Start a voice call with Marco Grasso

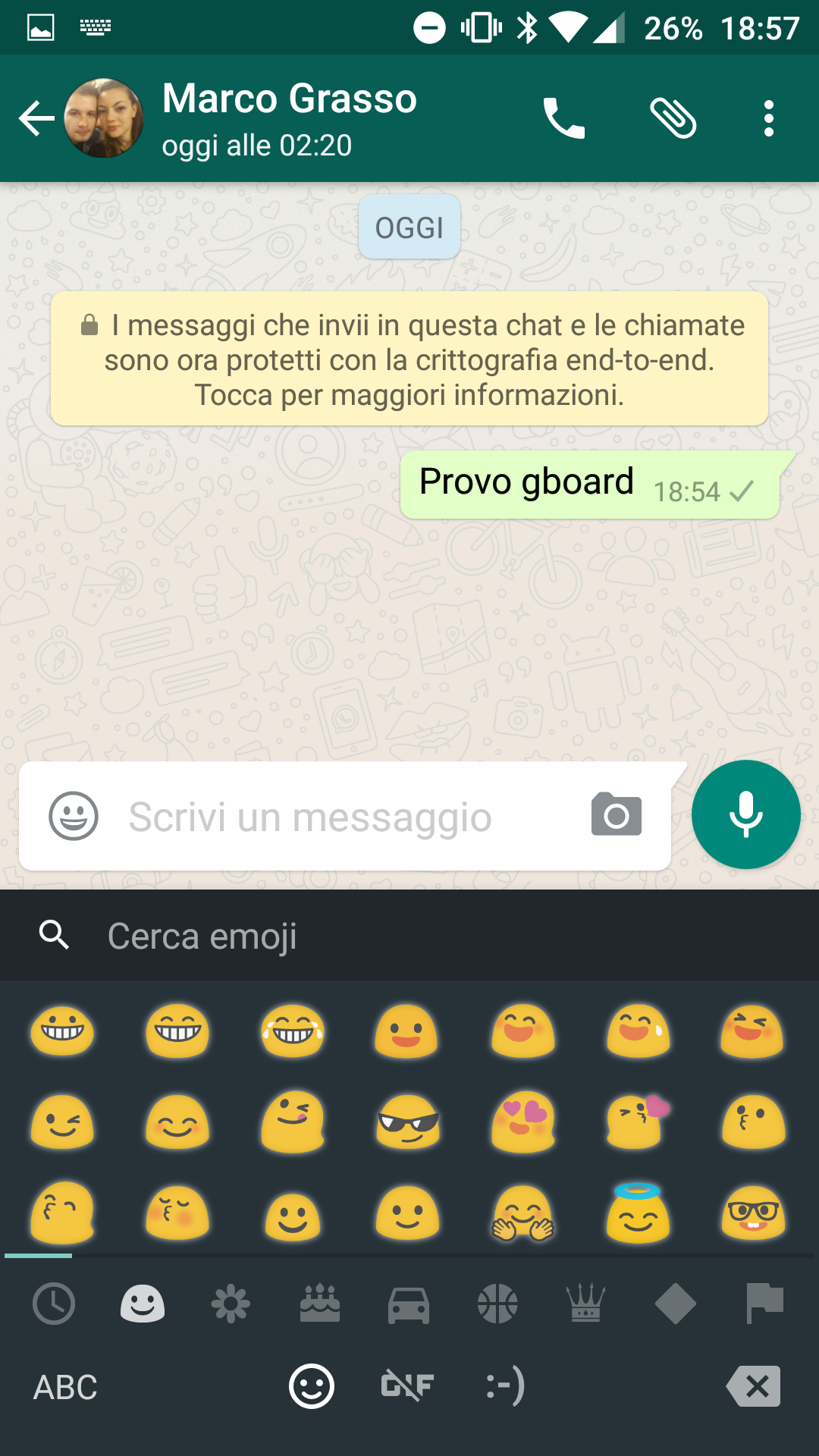click(563, 118)
